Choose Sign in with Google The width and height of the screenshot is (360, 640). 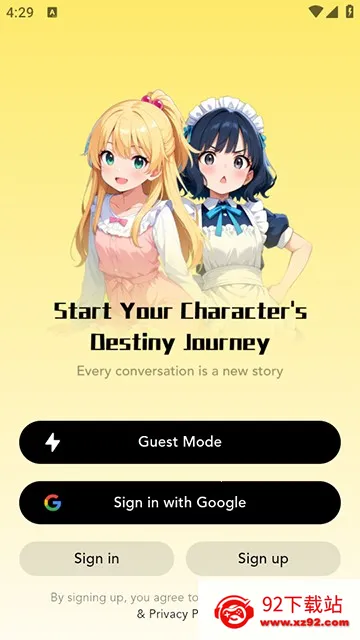click(180, 502)
